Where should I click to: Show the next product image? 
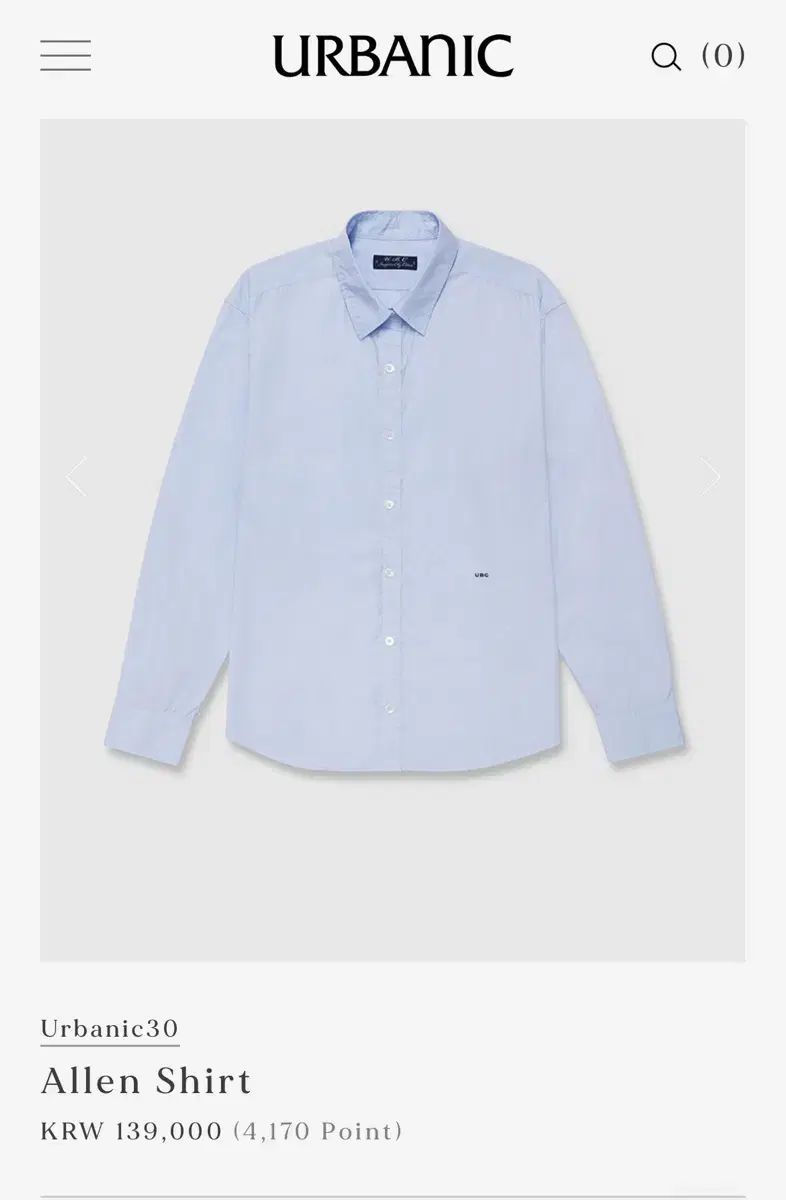point(709,477)
